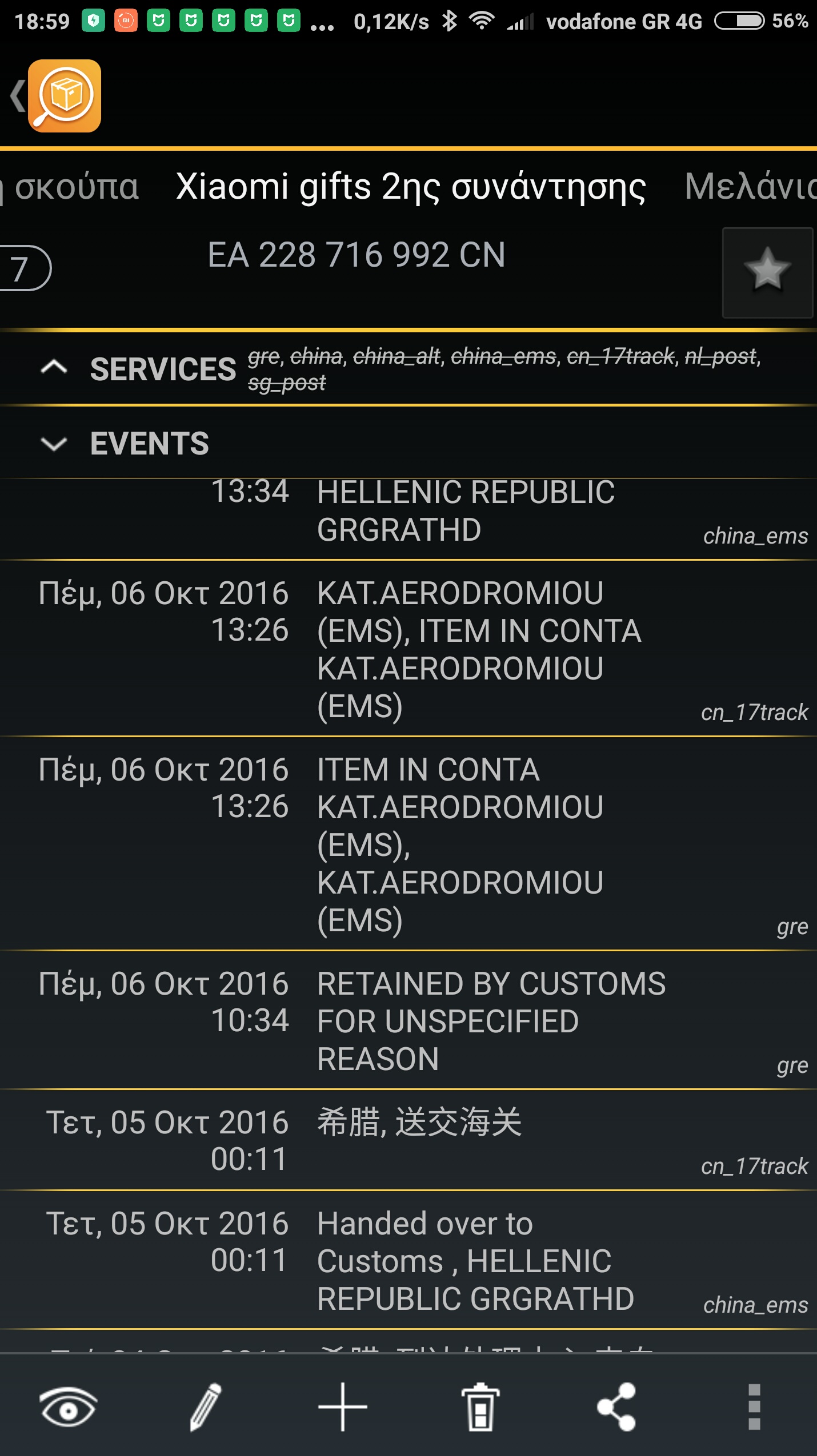Share this tracking info
The width and height of the screenshot is (817, 1456).
click(616, 1406)
